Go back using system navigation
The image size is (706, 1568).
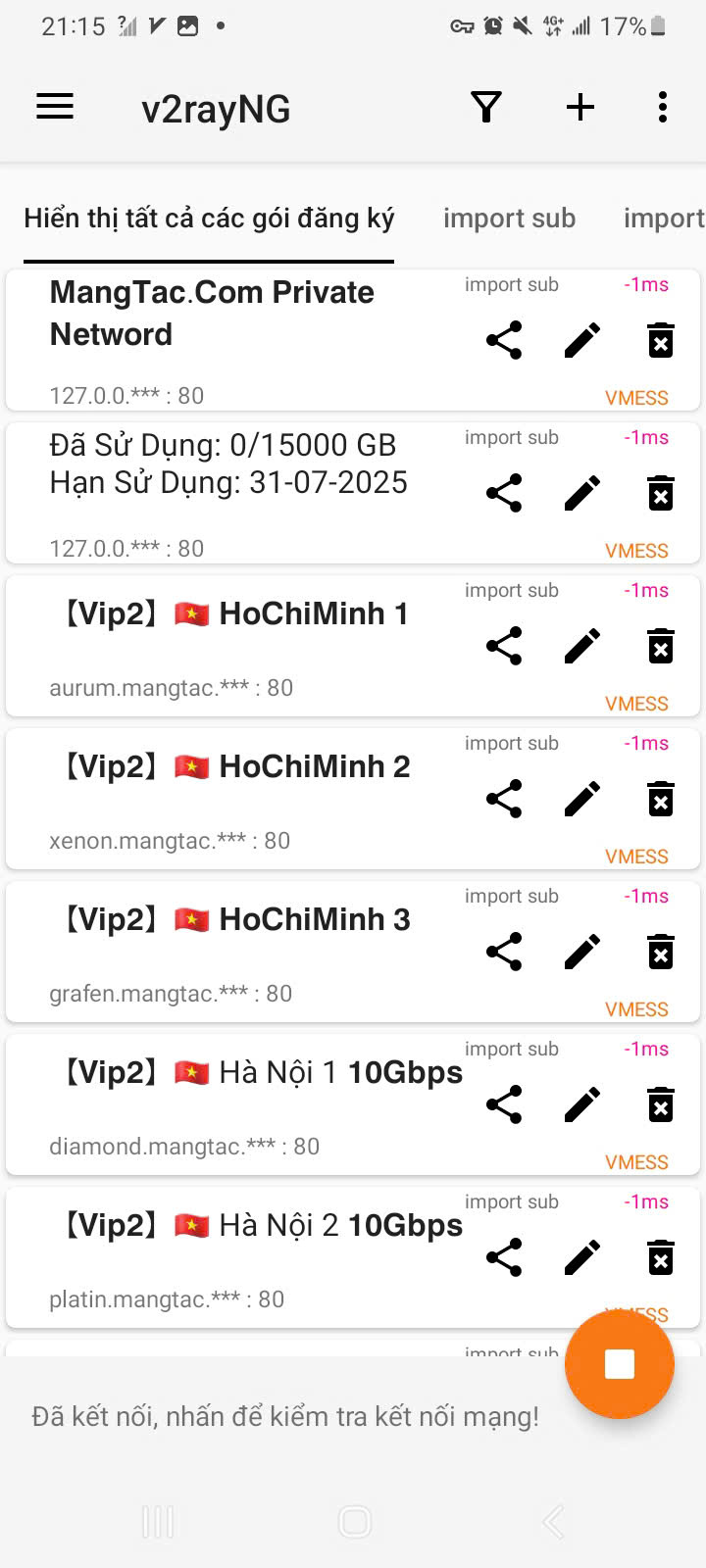click(553, 1522)
